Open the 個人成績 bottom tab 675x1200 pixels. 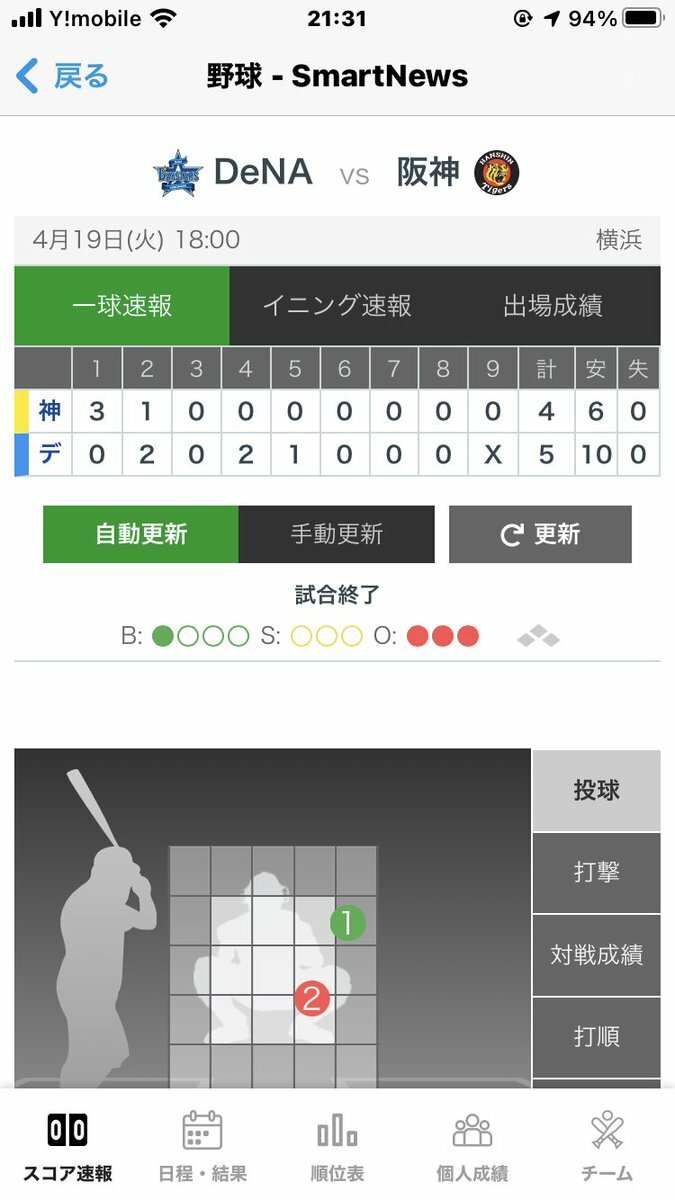click(x=472, y=1146)
